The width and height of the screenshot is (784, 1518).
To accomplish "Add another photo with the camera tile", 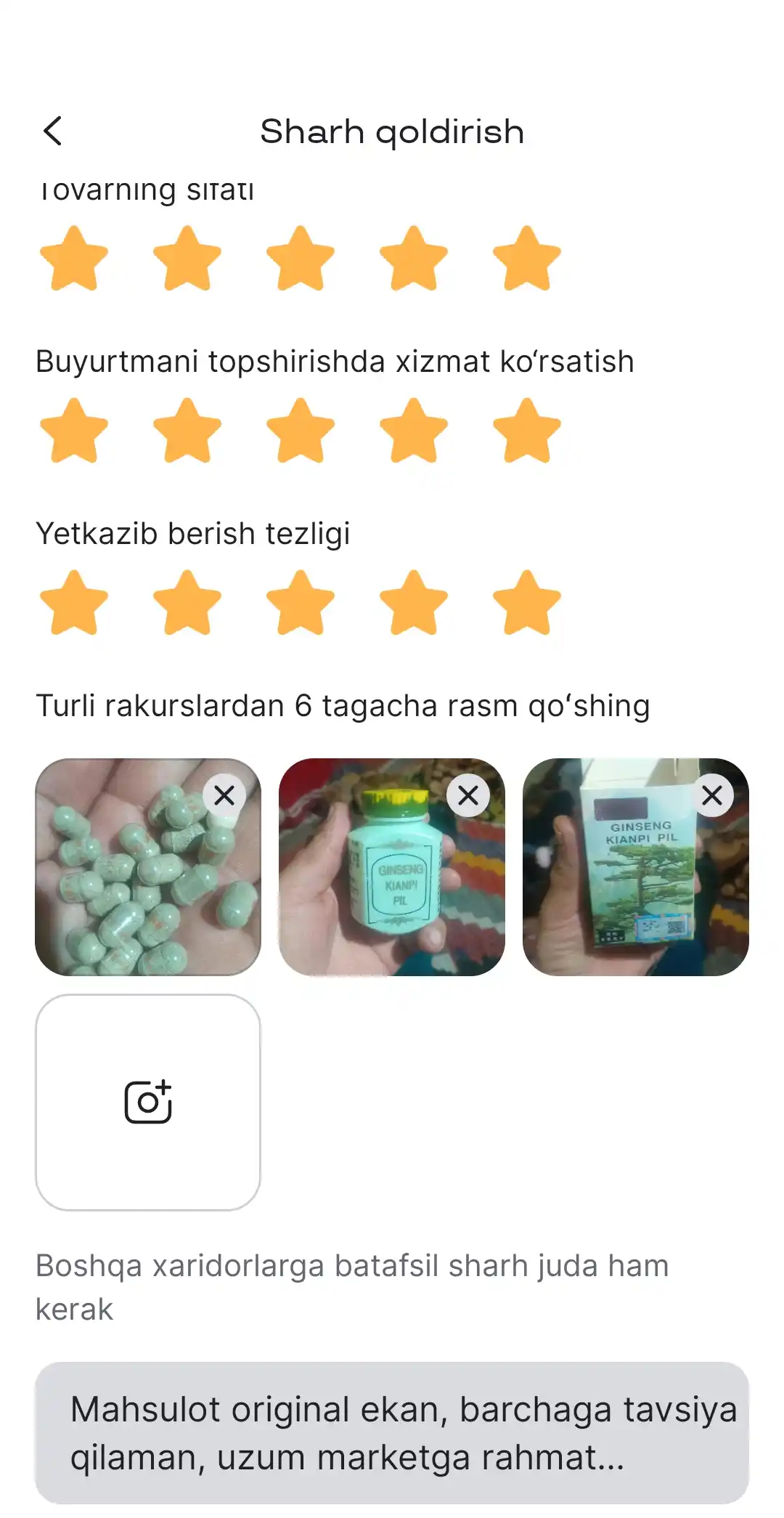I will 148,1102.
